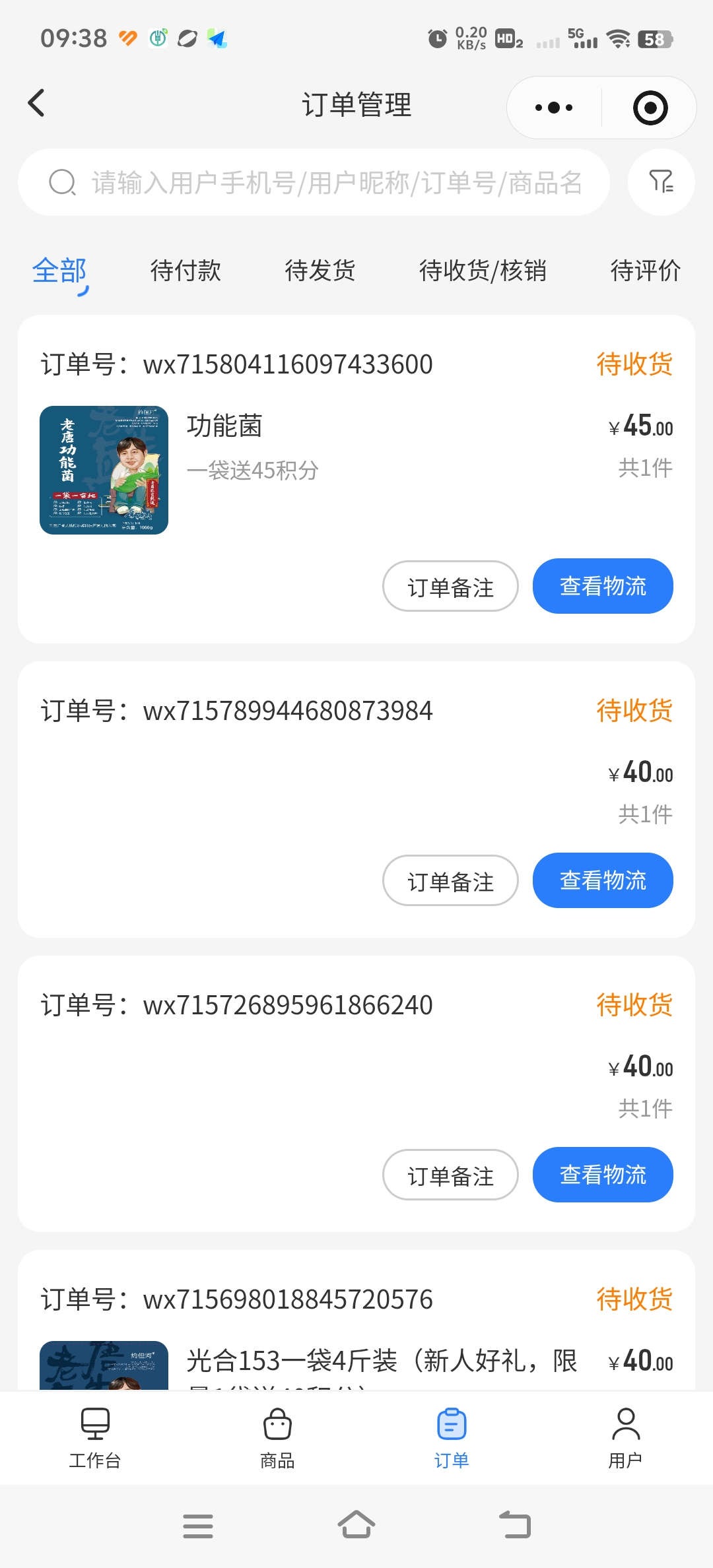Go back from 订单管理 page

[37, 104]
